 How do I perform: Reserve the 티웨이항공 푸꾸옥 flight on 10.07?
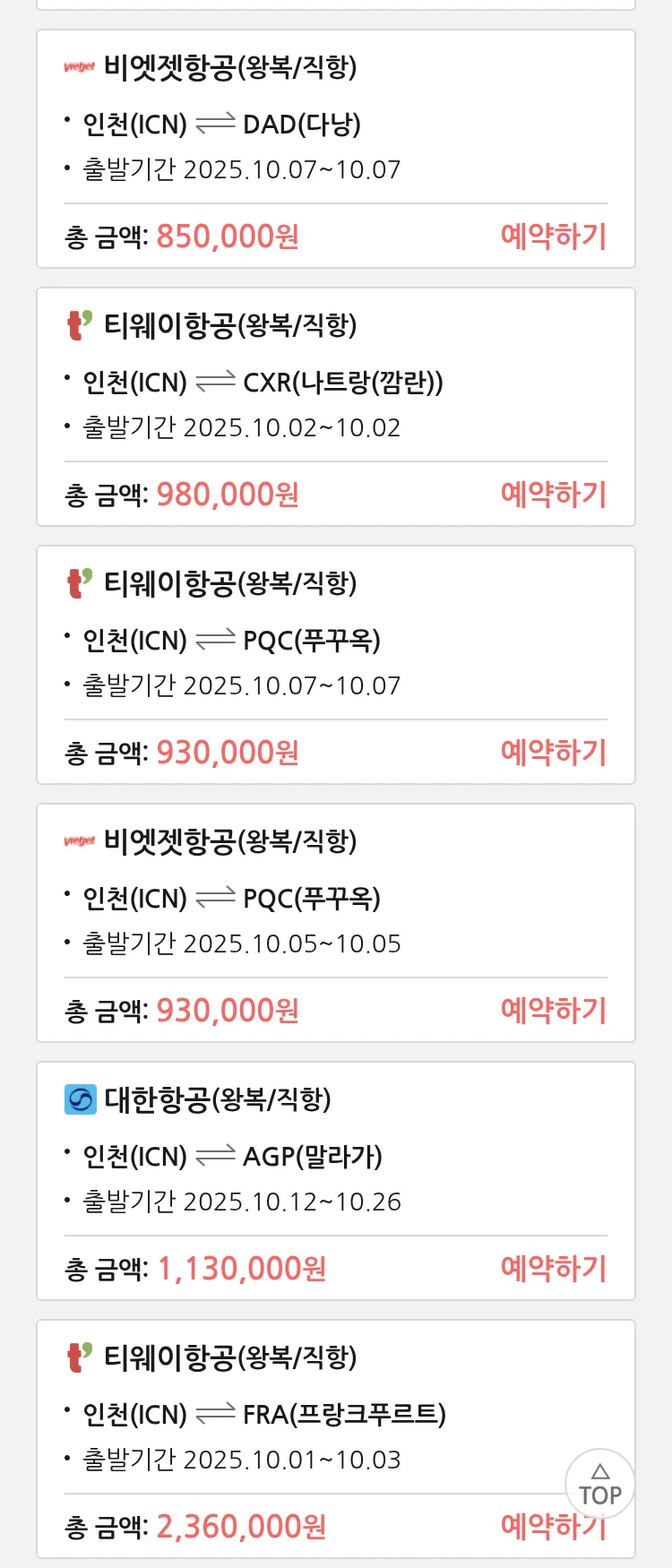click(553, 753)
